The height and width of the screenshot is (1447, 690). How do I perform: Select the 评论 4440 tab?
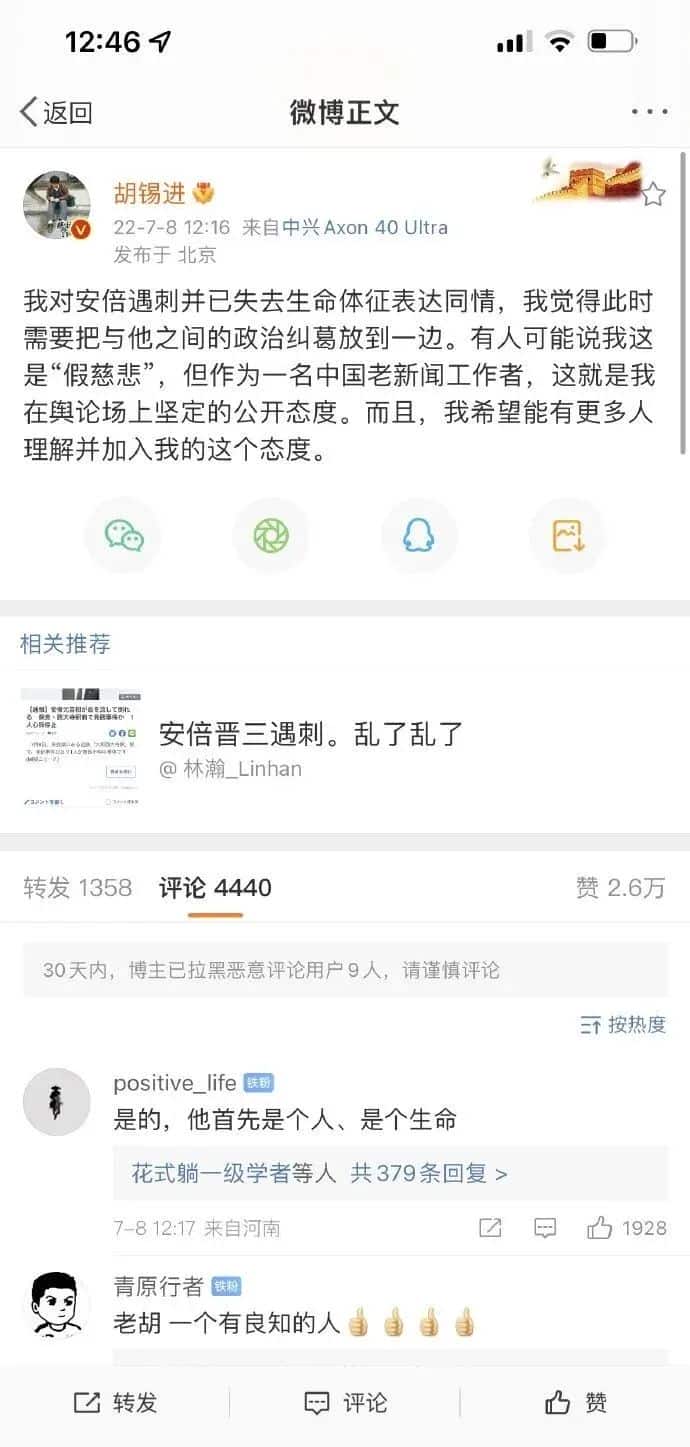pos(215,888)
